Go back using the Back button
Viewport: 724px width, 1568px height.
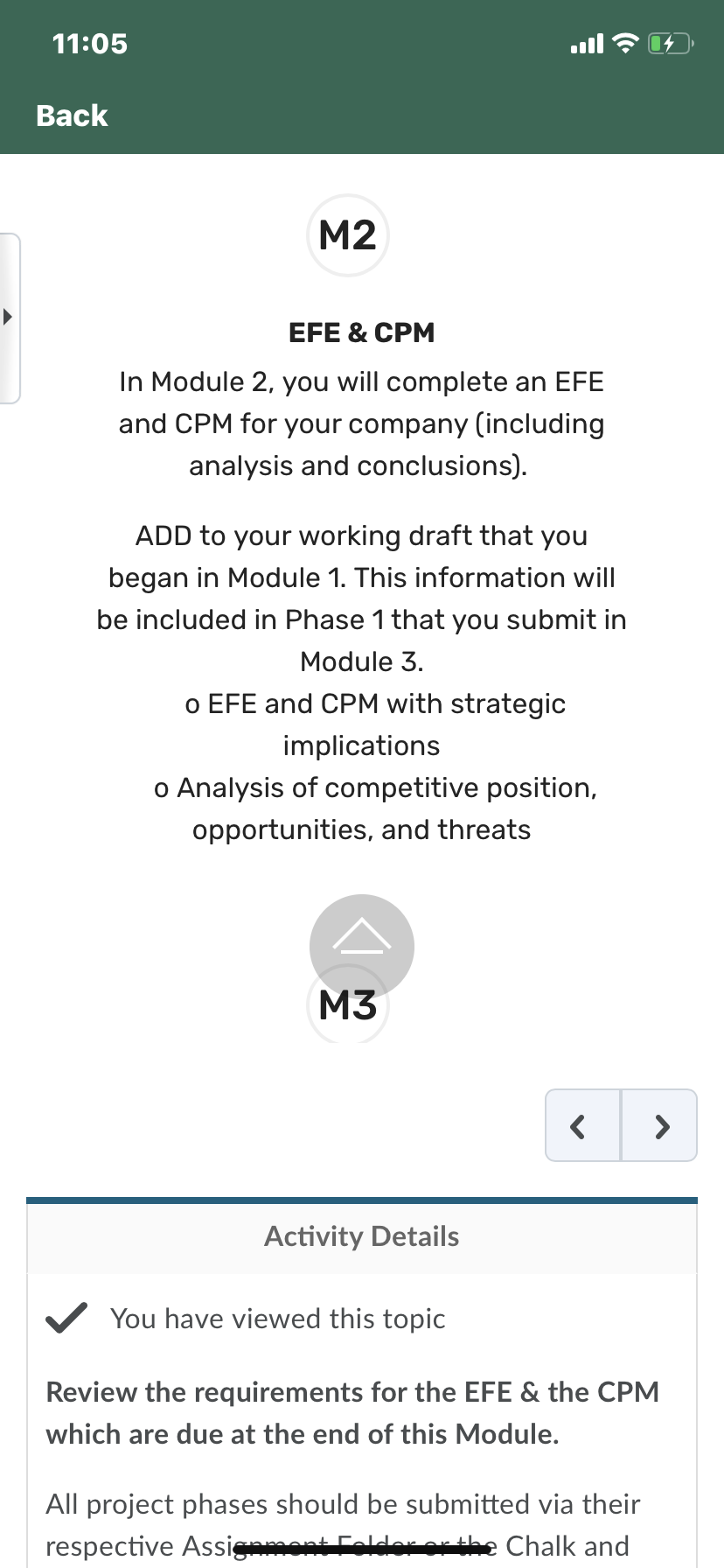tap(72, 115)
